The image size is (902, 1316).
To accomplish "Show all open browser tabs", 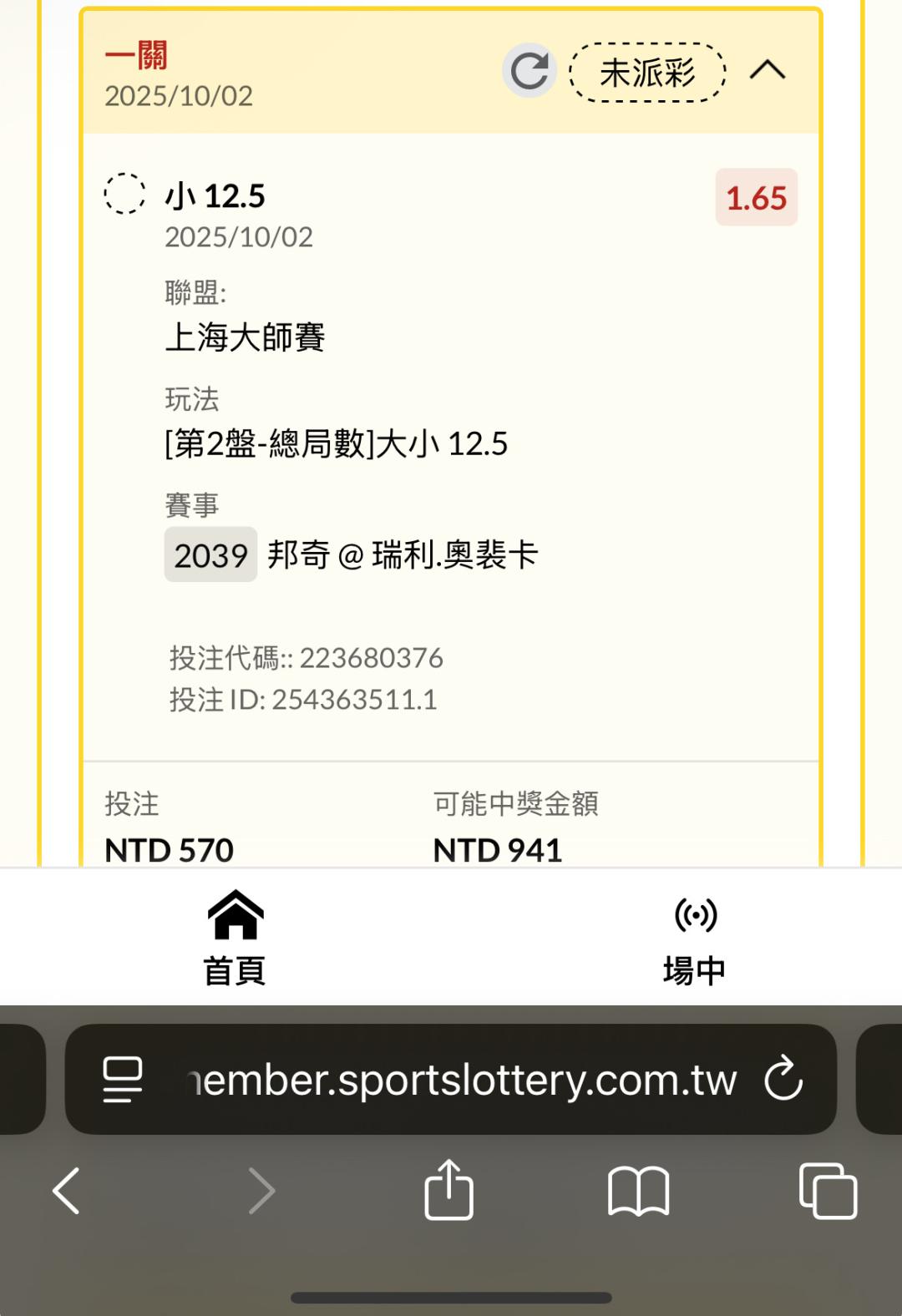I will coord(828,1191).
